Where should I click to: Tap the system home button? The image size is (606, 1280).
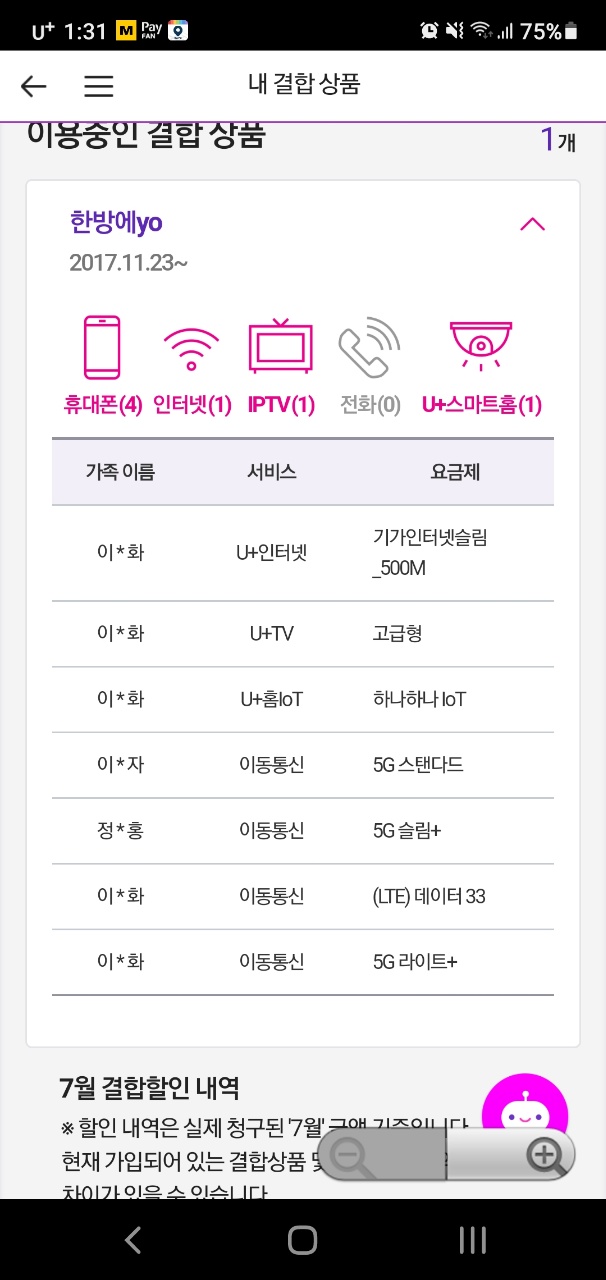pyautogui.click(x=302, y=1240)
